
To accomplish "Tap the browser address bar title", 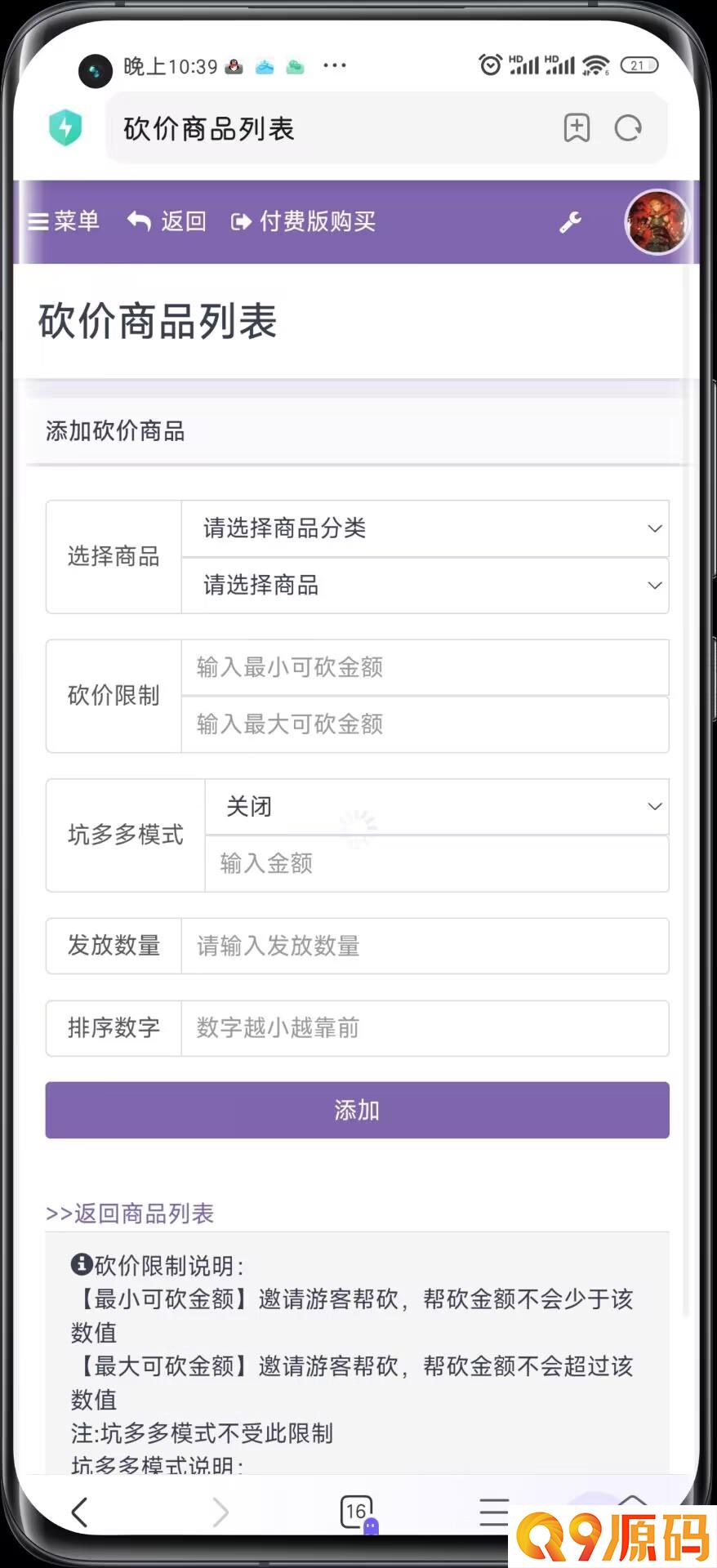I will 209,128.
